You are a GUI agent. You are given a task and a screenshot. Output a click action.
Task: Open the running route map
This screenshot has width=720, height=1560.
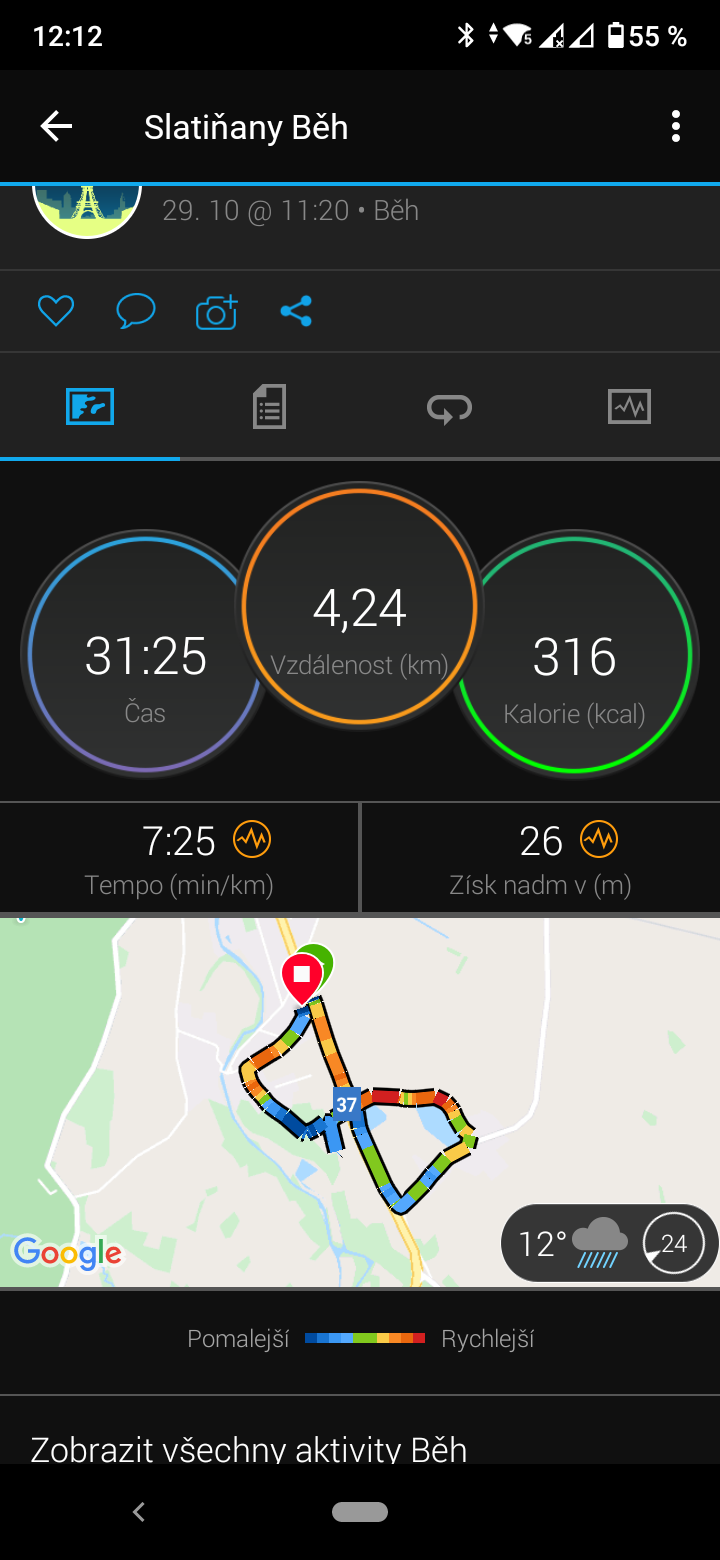360,1101
